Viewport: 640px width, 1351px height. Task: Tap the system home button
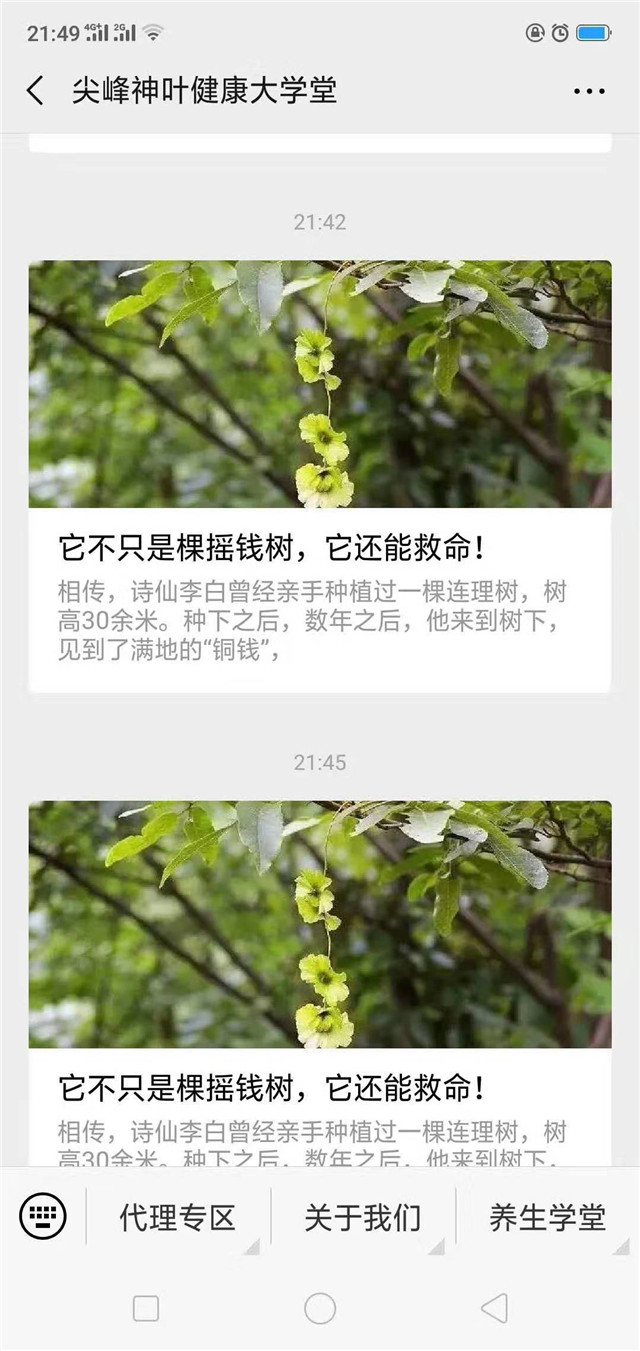[x=320, y=1307]
